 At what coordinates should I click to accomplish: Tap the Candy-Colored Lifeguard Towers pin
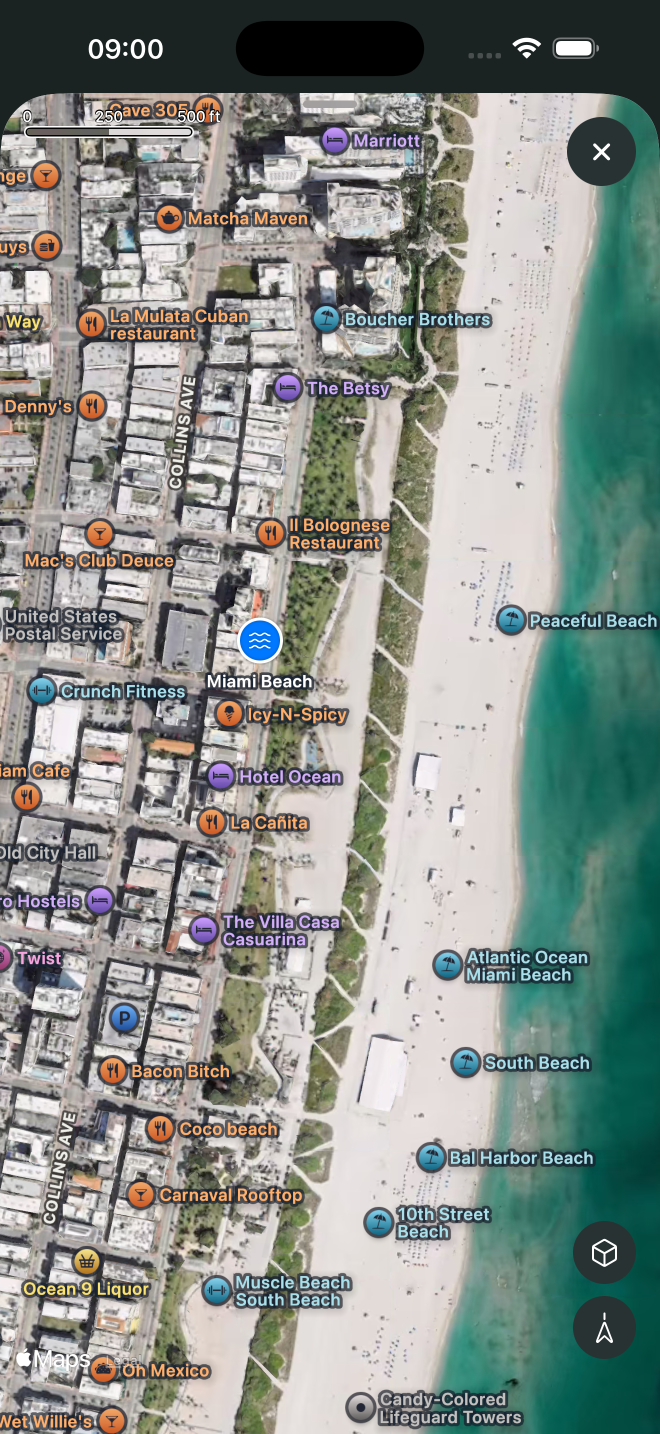tap(360, 1408)
